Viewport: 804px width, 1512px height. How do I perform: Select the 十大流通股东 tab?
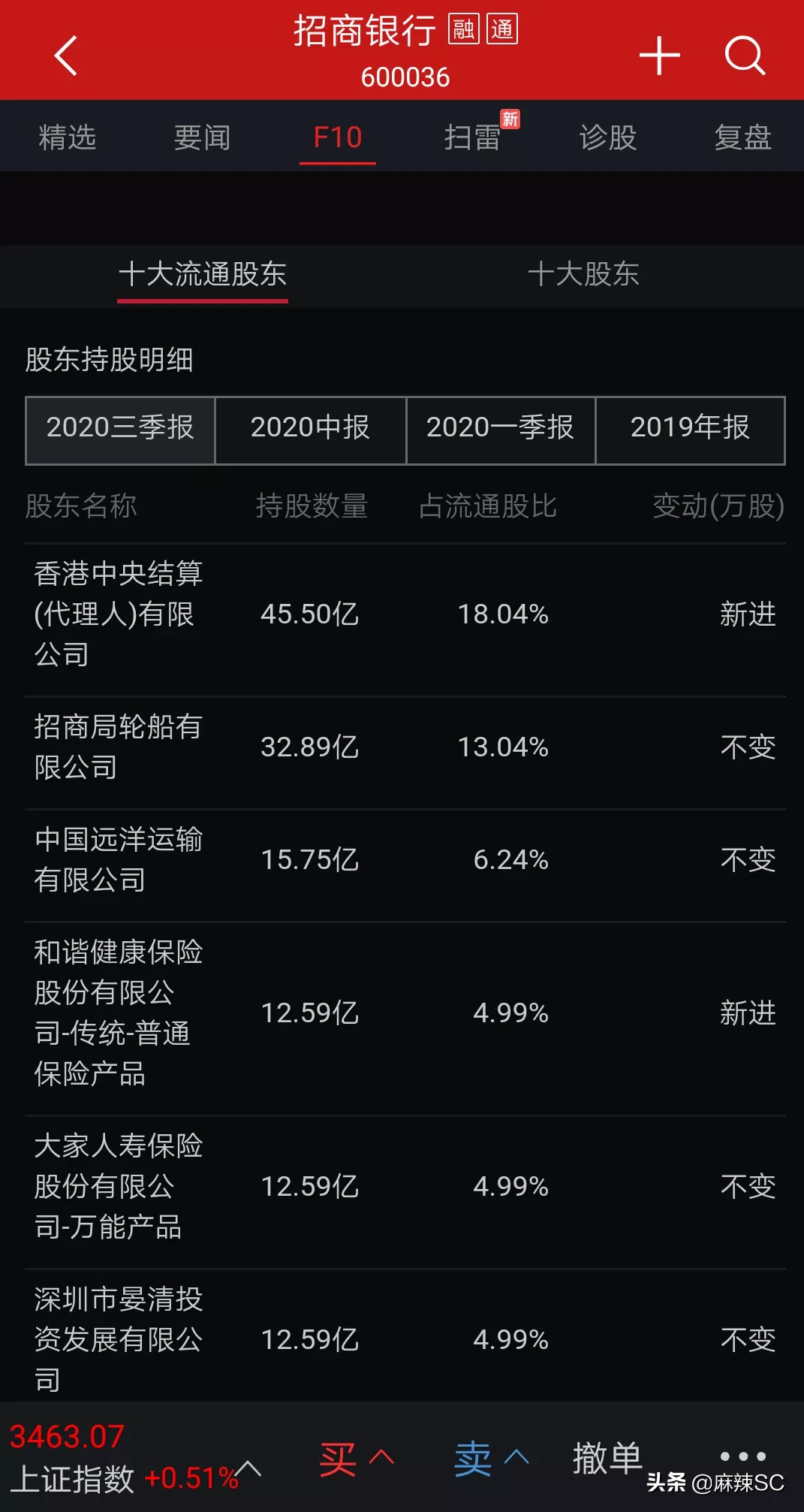click(x=203, y=275)
